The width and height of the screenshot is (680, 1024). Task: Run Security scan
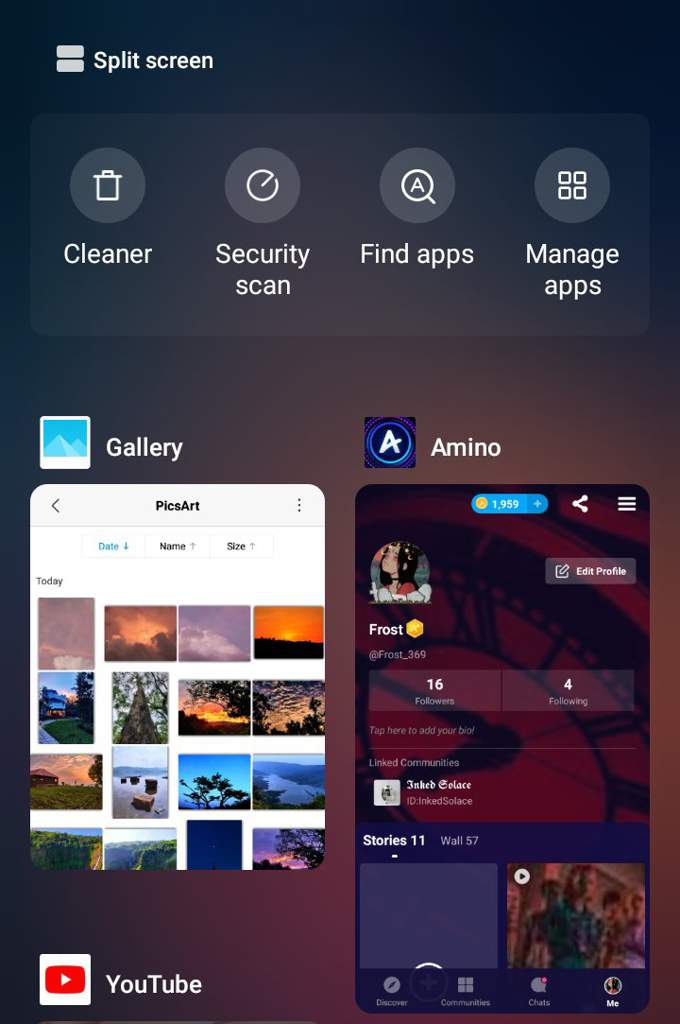[x=262, y=187]
